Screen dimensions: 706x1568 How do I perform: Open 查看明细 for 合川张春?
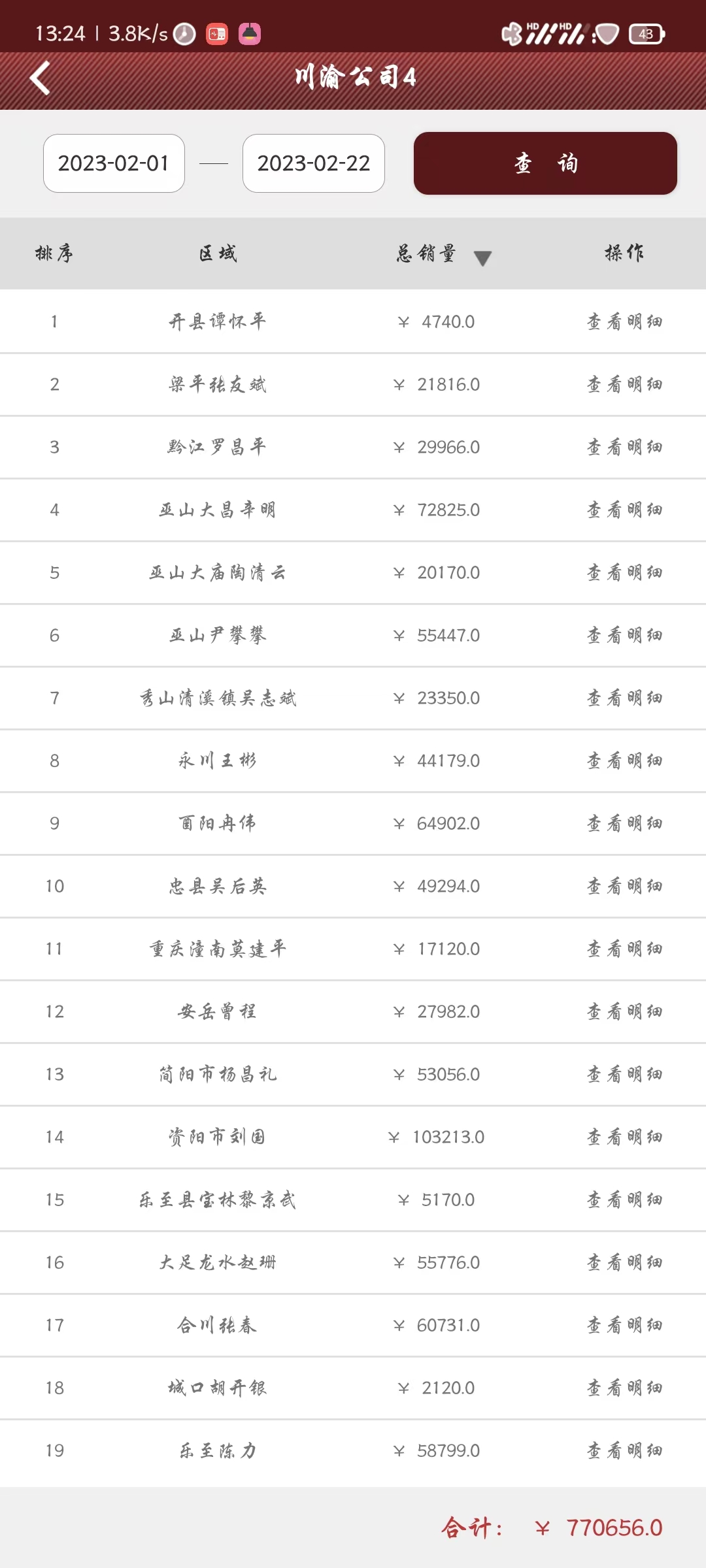[x=624, y=1325]
